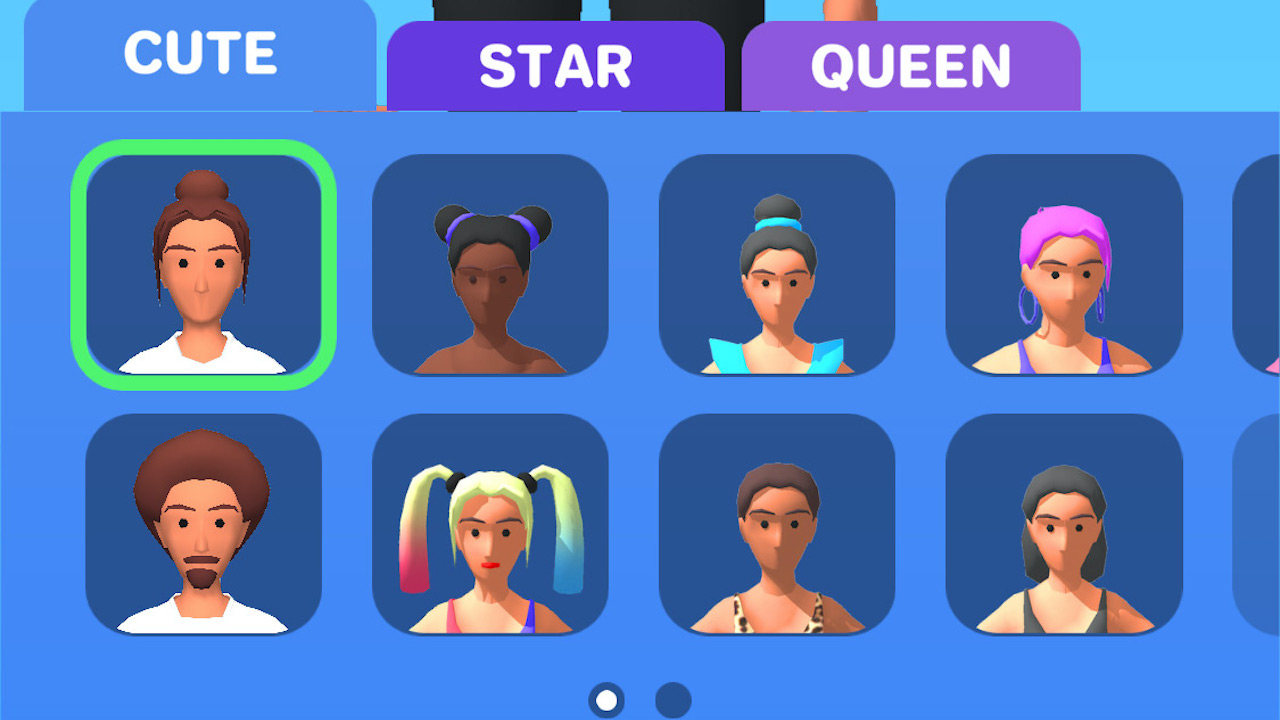
Task: Pick the blonde rainbow pigtails character
Action: click(490, 525)
